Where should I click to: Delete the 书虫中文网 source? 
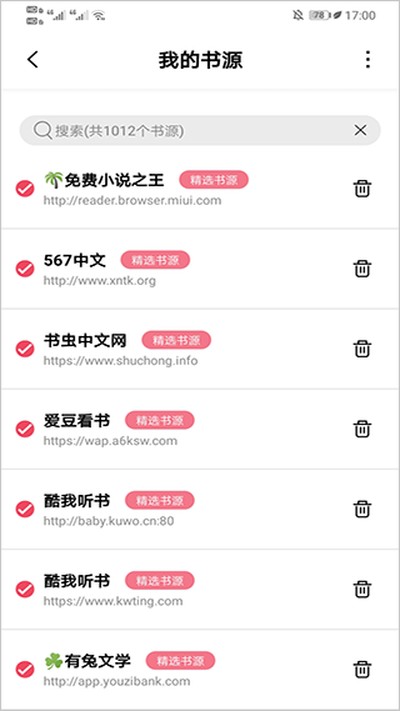(362, 349)
